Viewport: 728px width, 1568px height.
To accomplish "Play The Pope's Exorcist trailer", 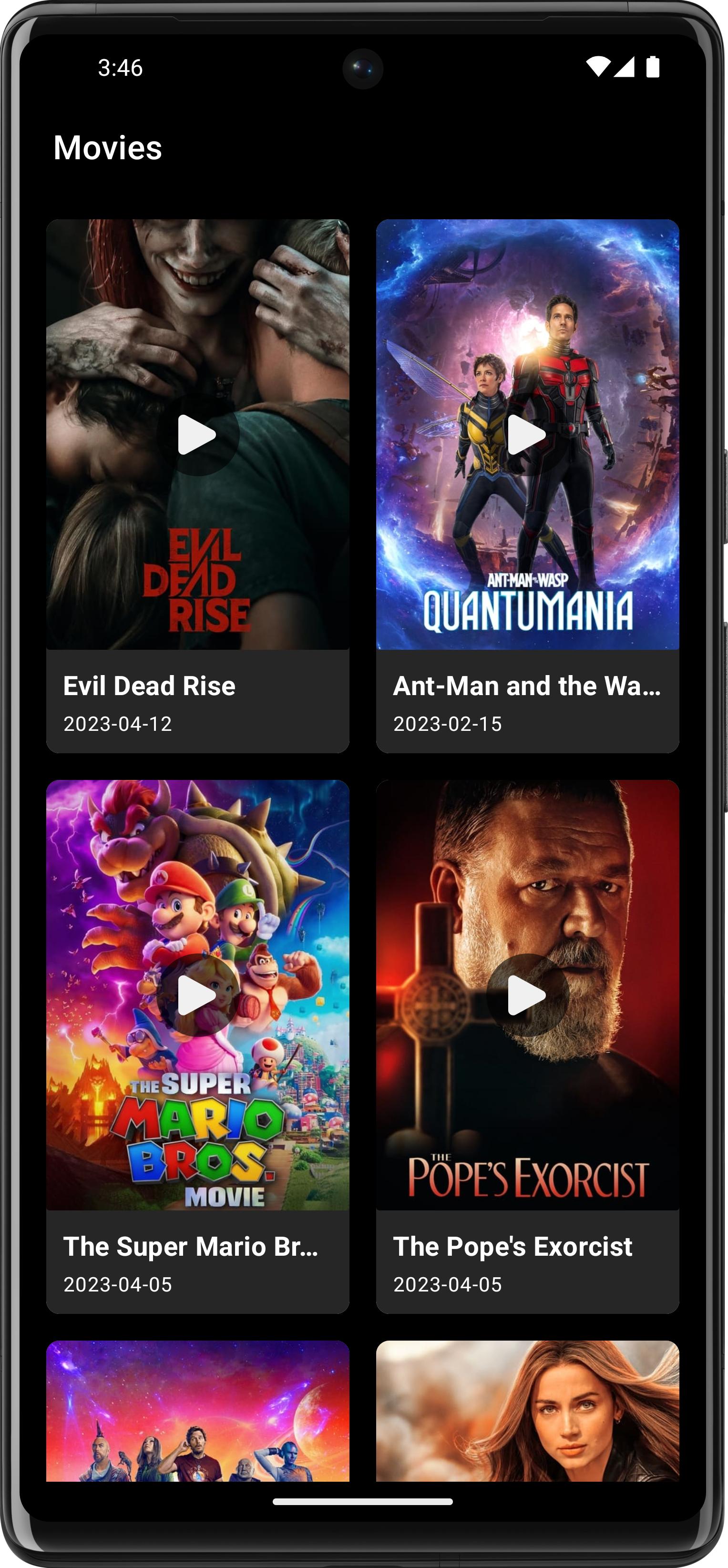I will [x=527, y=995].
